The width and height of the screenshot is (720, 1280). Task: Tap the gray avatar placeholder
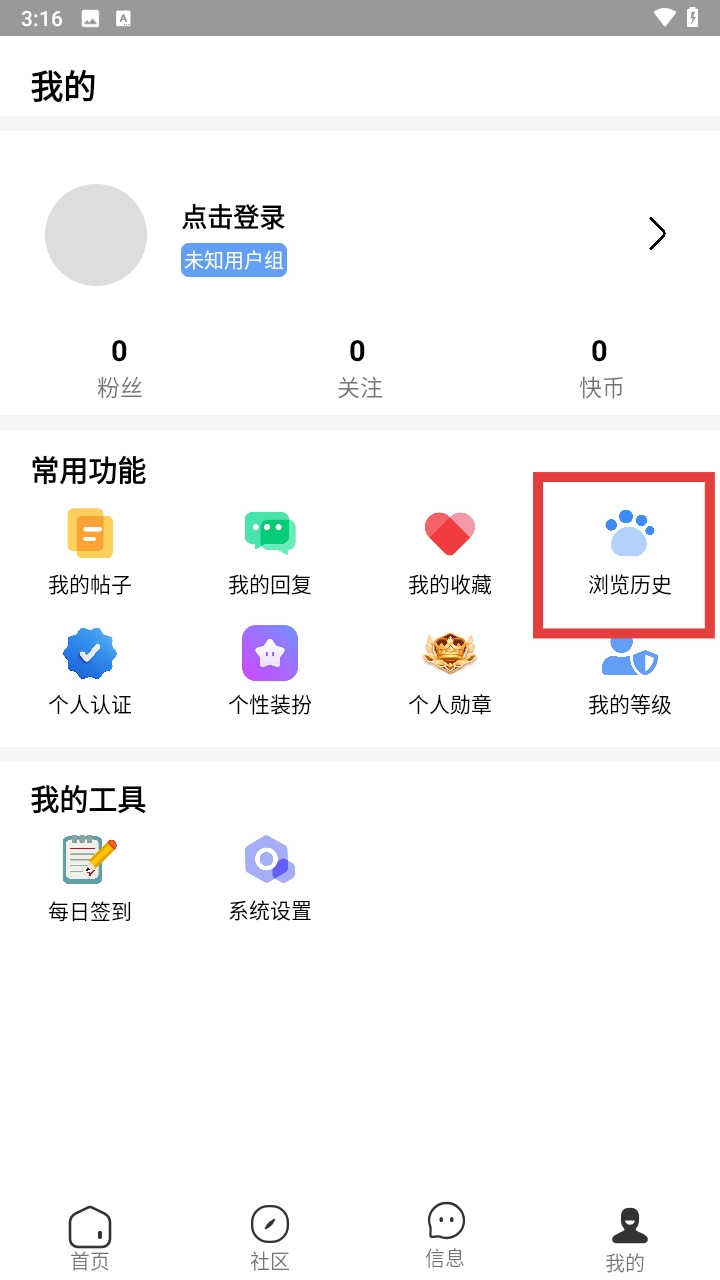[x=96, y=235]
